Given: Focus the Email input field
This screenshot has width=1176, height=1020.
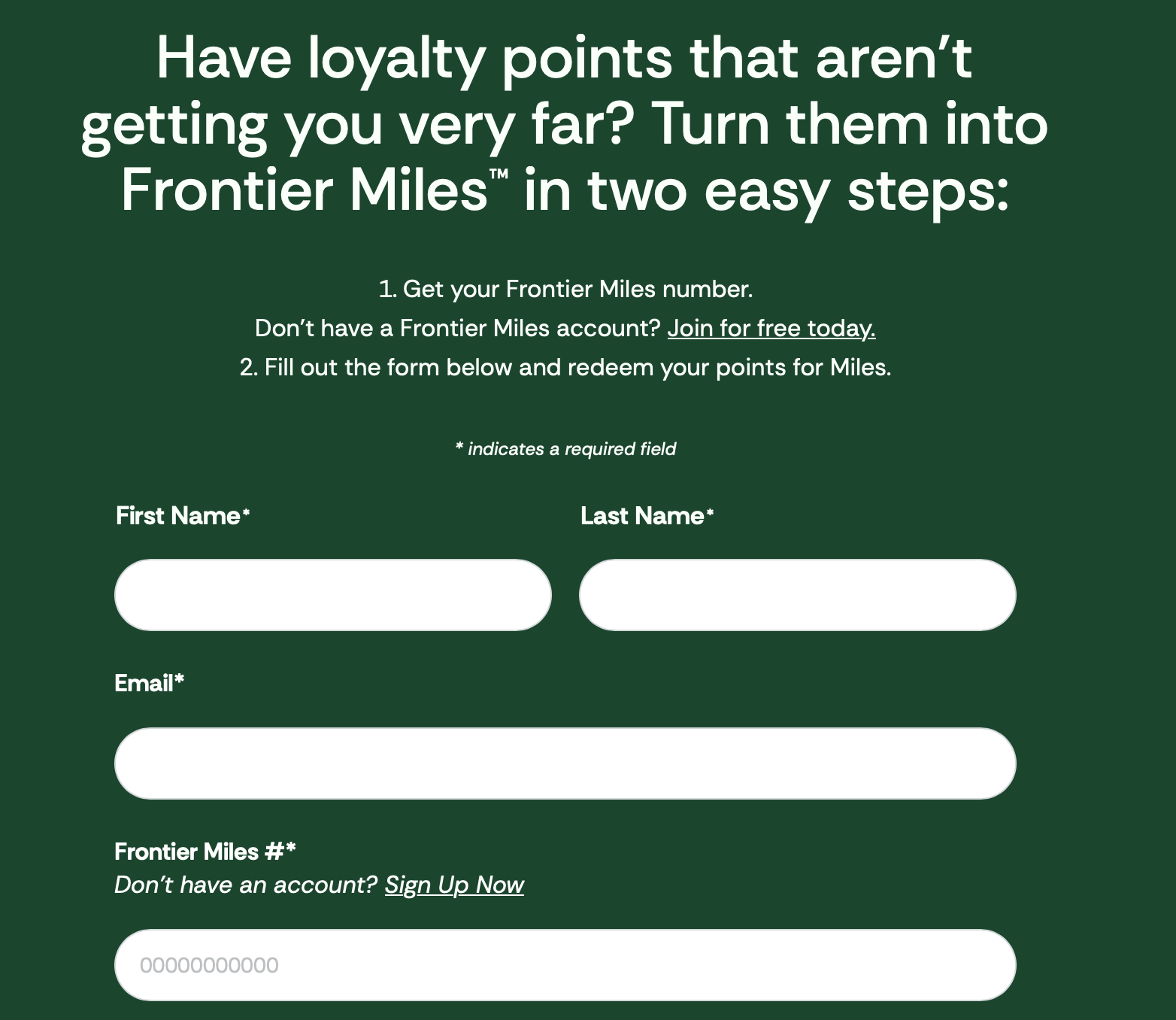Looking at the screenshot, I should [565, 763].
